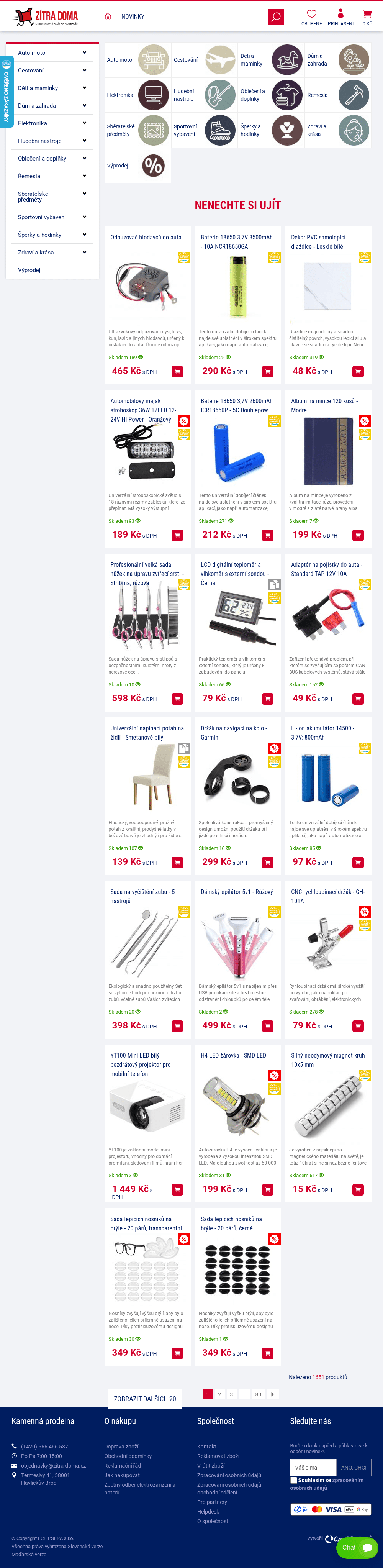Viewport: 383px width, 1568px height.
Task: Open the shopping cart
Action: point(367,17)
